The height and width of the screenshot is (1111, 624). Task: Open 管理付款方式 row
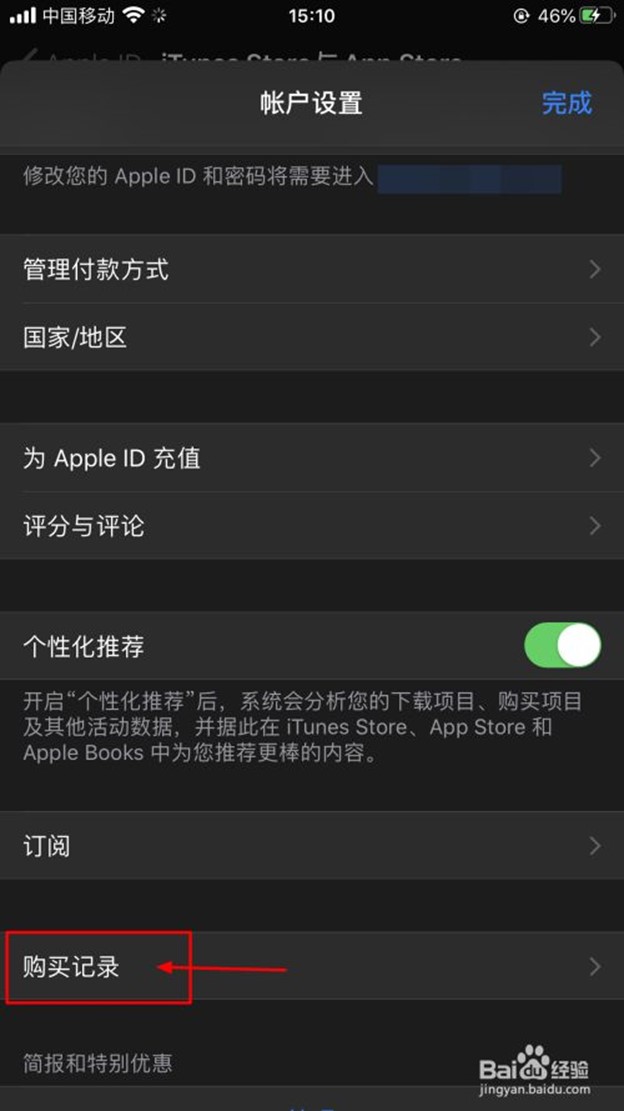(312, 269)
